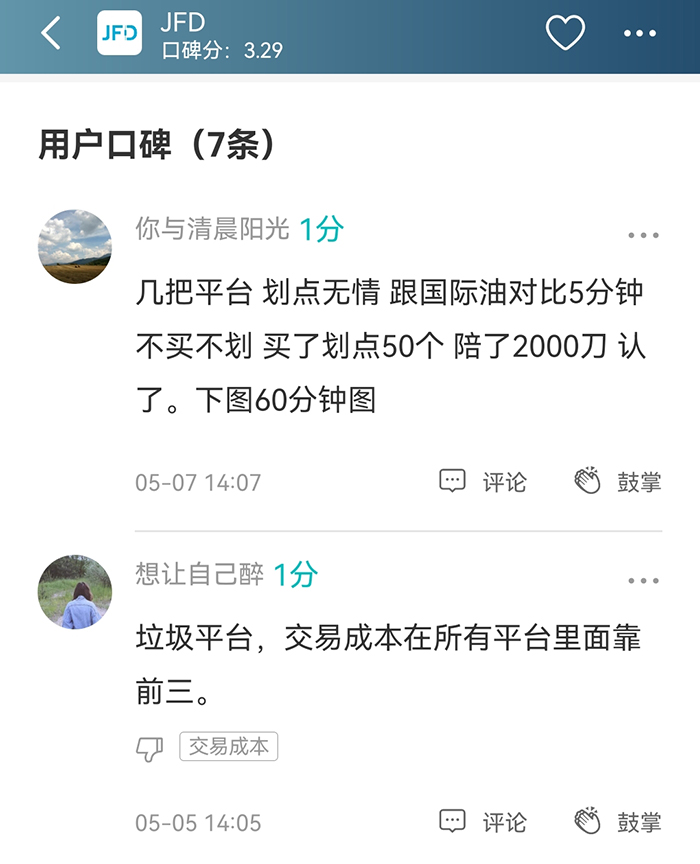View 想让自己醉's profile avatar
This screenshot has width=700, height=864.
[75, 592]
